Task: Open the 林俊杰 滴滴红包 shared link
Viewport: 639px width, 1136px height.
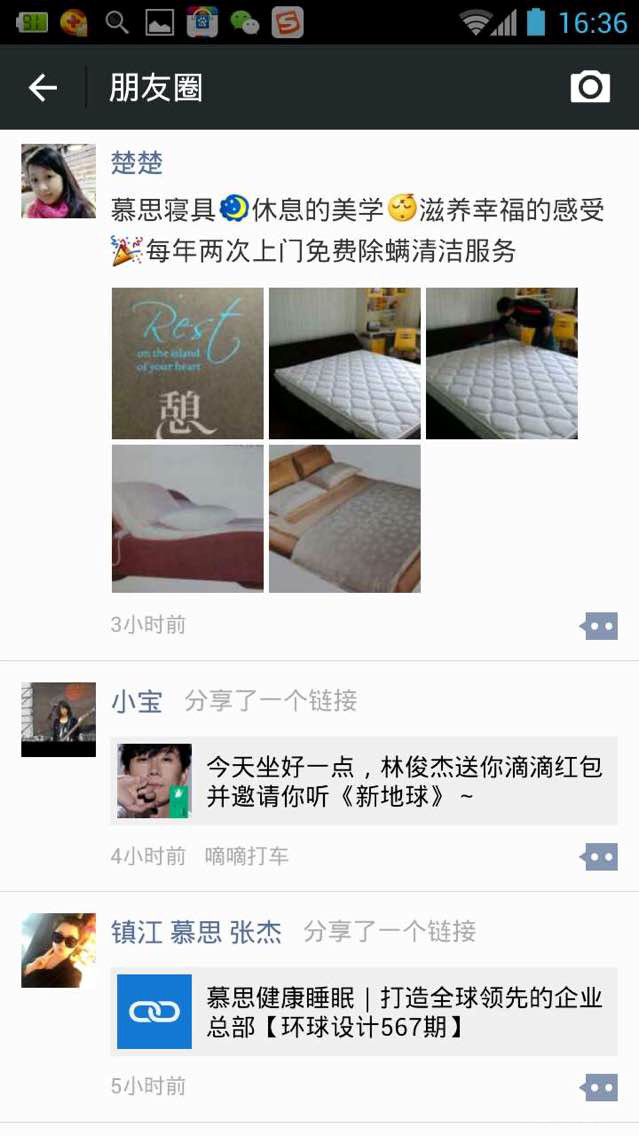Action: point(364,781)
